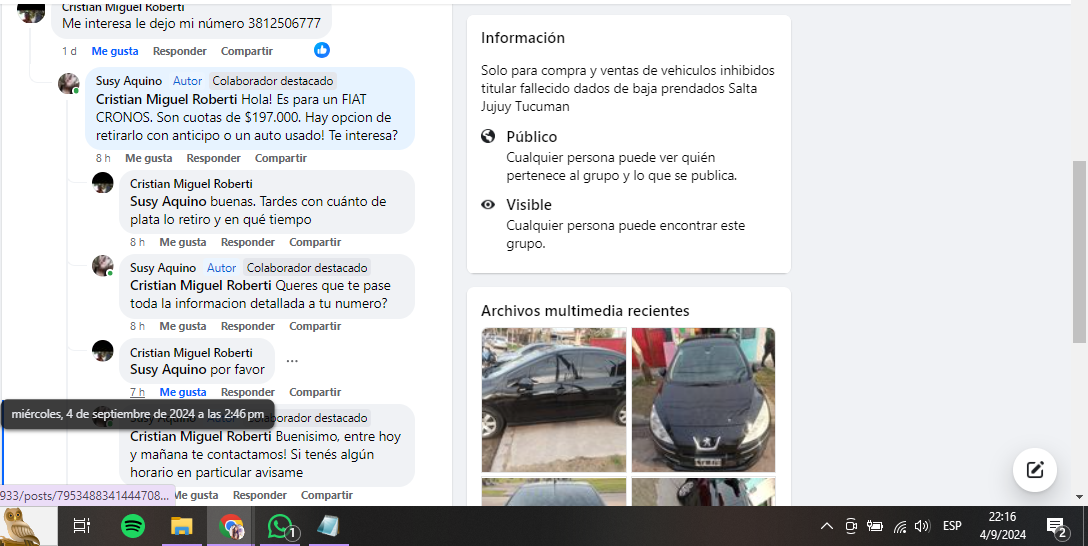Reply to the 'Me interesa' comment
1088x546 pixels.
click(179, 51)
